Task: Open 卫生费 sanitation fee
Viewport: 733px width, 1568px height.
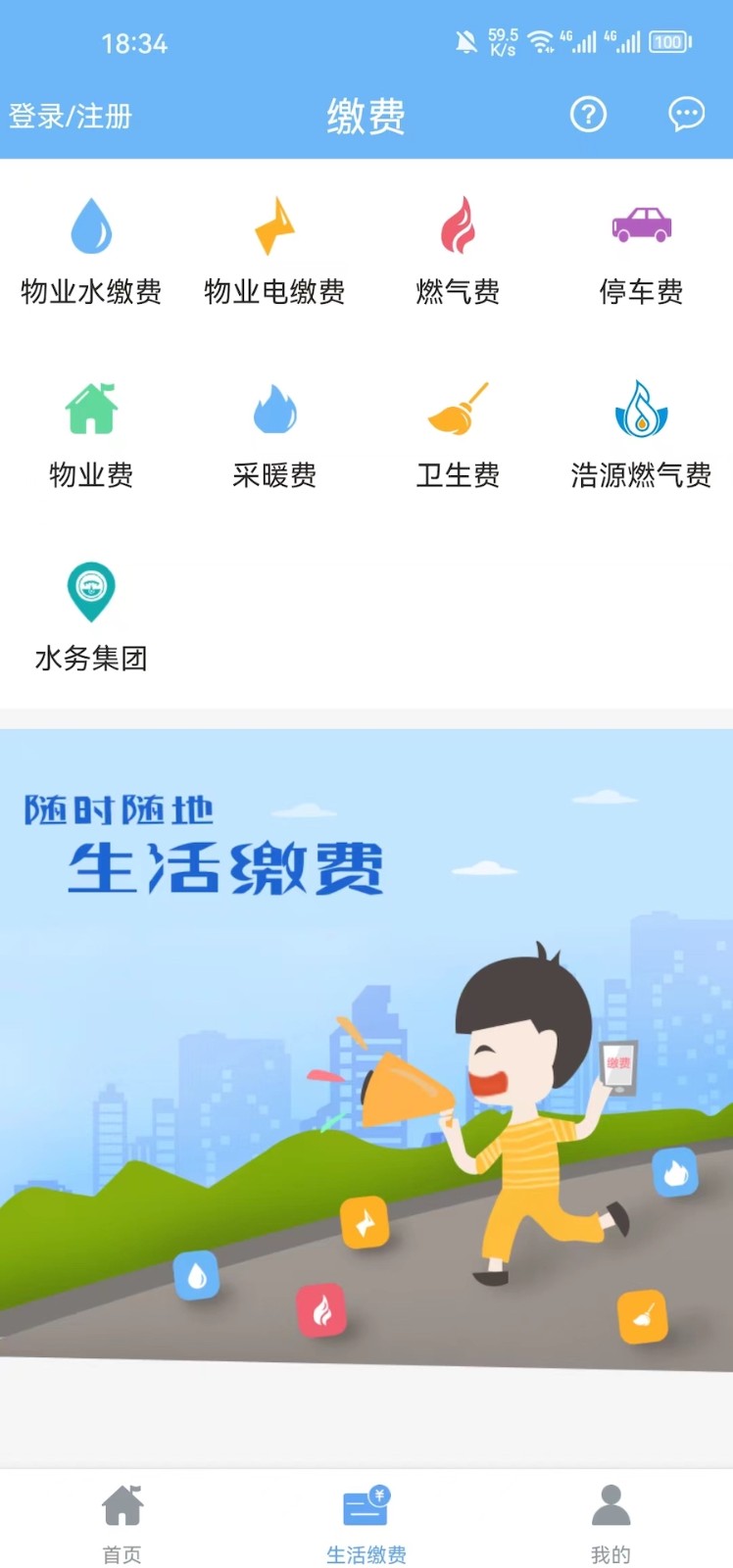Action: [x=458, y=433]
